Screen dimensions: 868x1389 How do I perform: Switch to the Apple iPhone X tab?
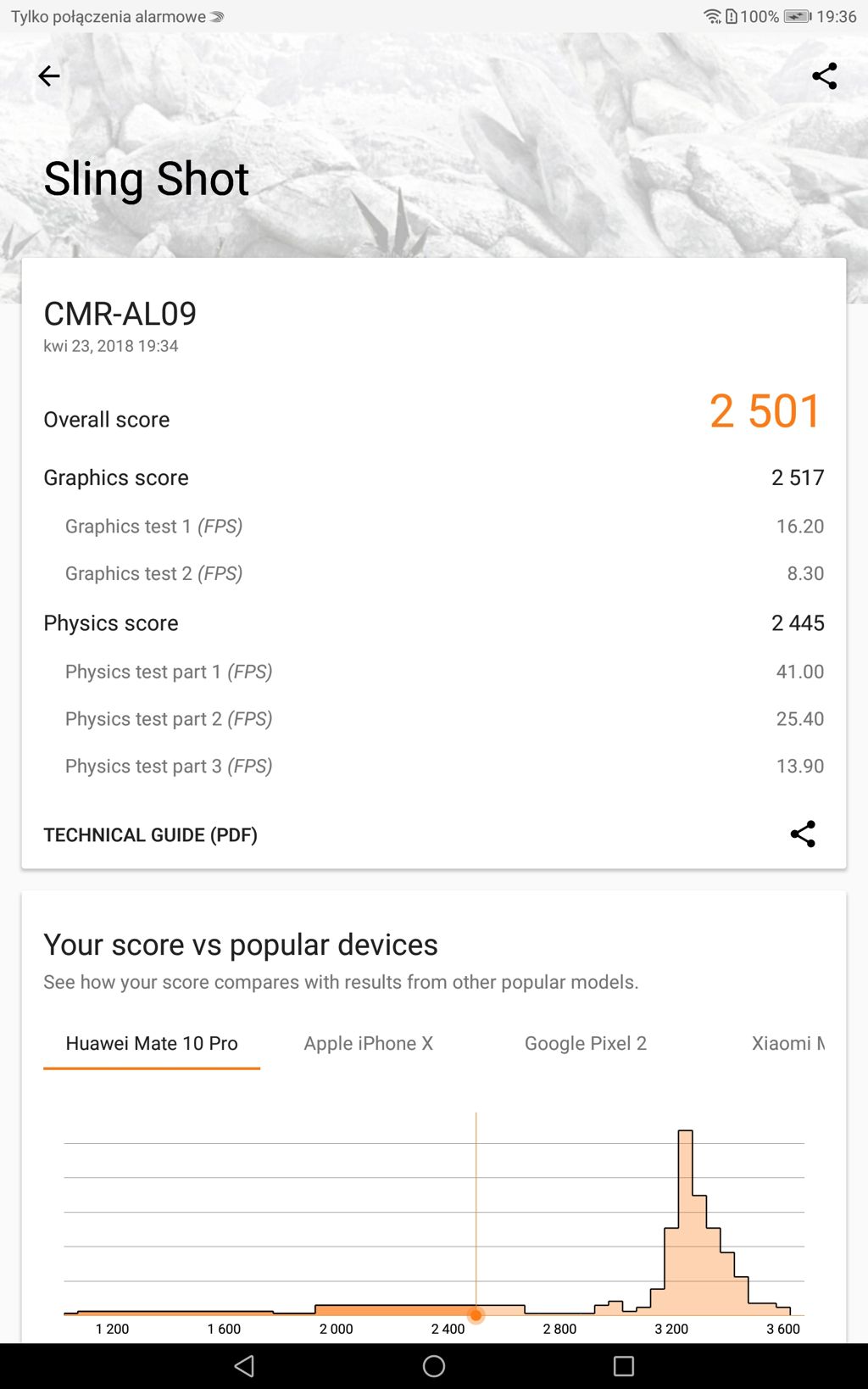[368, 1044]
